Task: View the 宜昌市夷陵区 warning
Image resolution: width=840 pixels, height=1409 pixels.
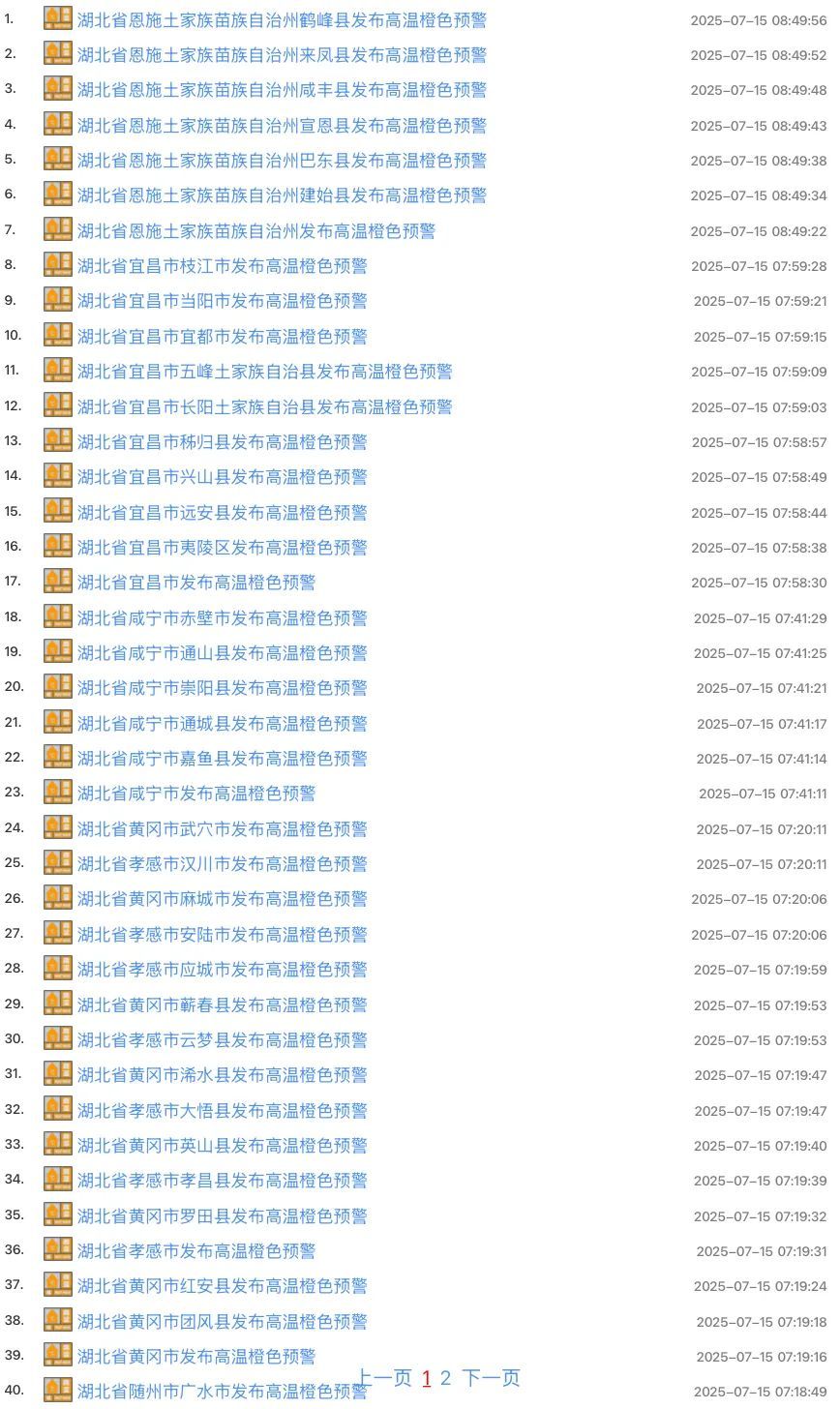Action: pyautogui.click(x=223, y=548)
